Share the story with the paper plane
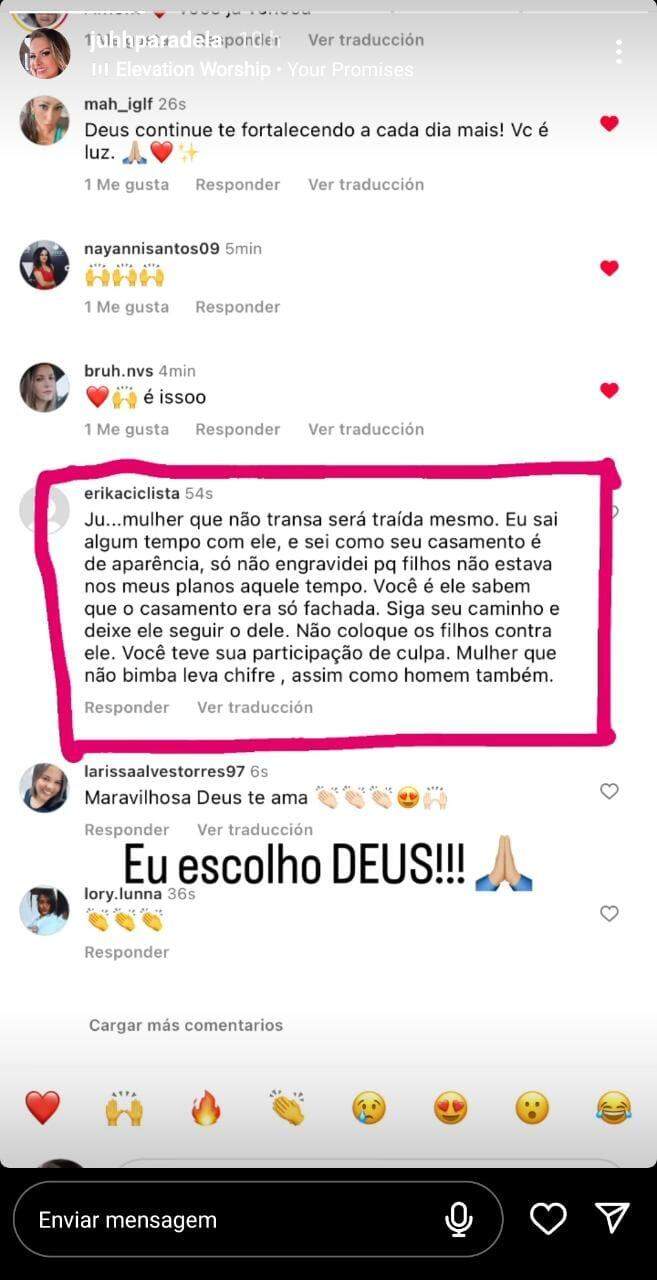657x1280 pixels. click(612, 1217)
